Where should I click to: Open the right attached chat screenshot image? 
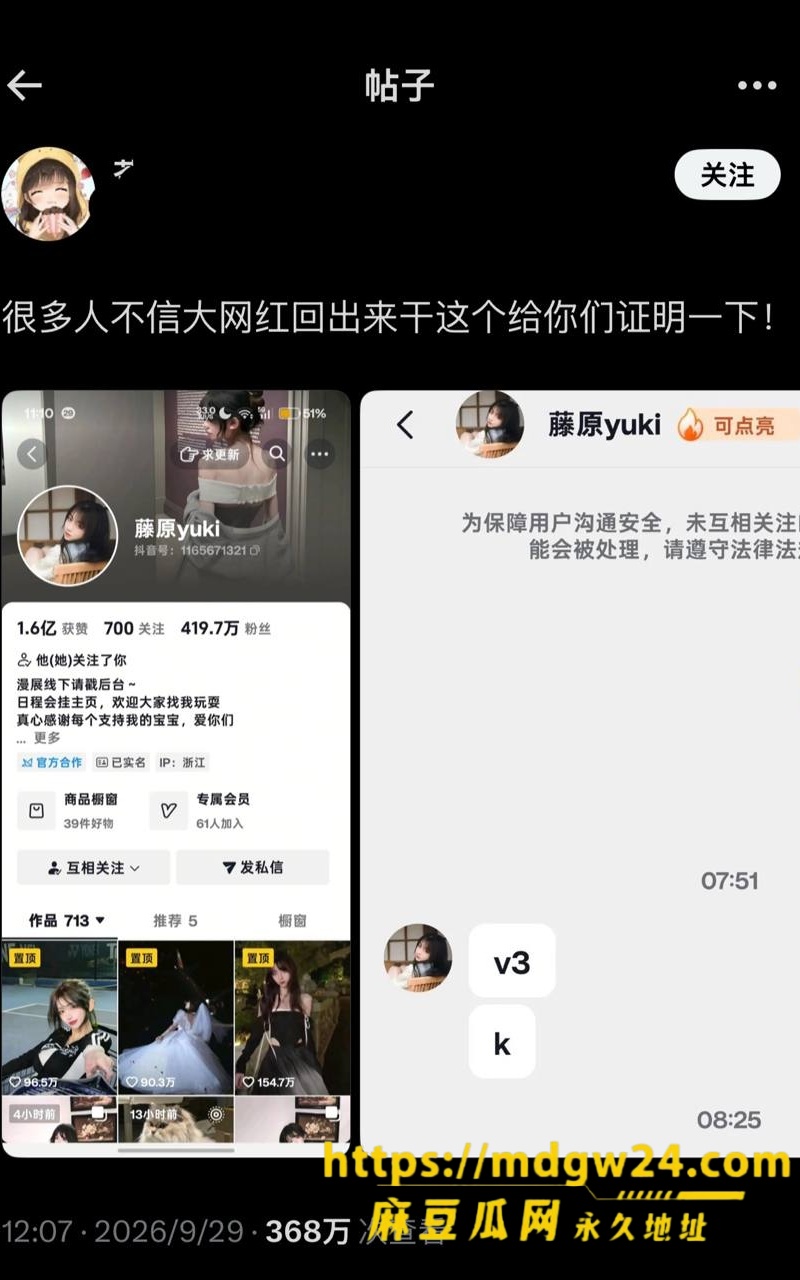[580, 773]
